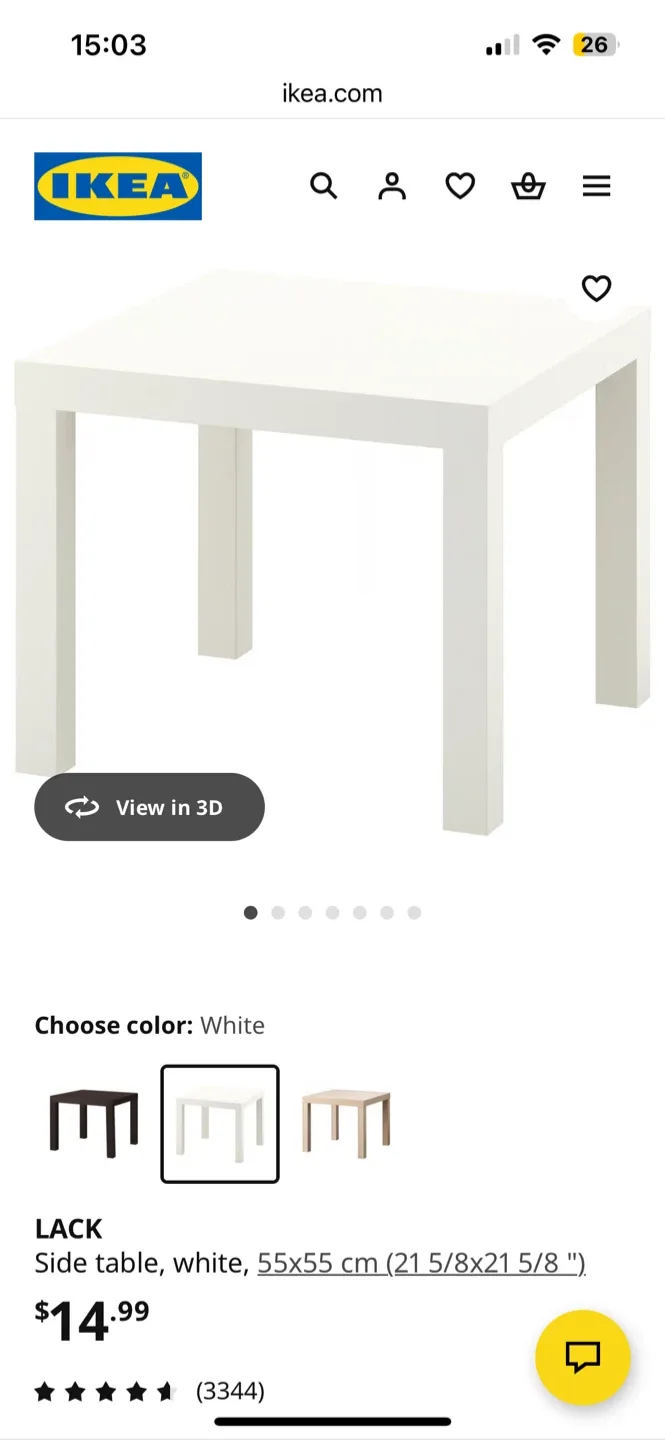Open the 55x55 cm dimensions link

click(421, 1263)
